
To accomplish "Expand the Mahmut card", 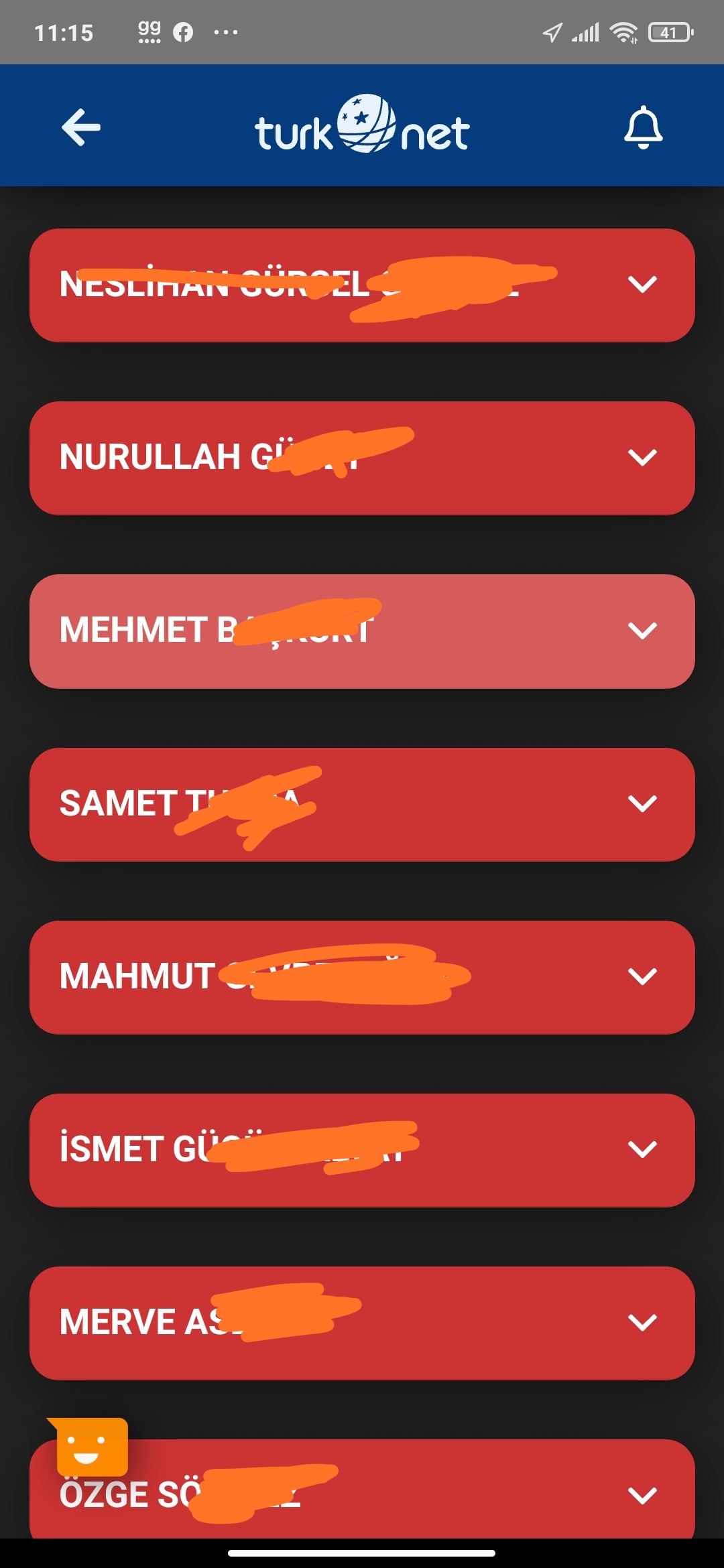I will [362, 977].
